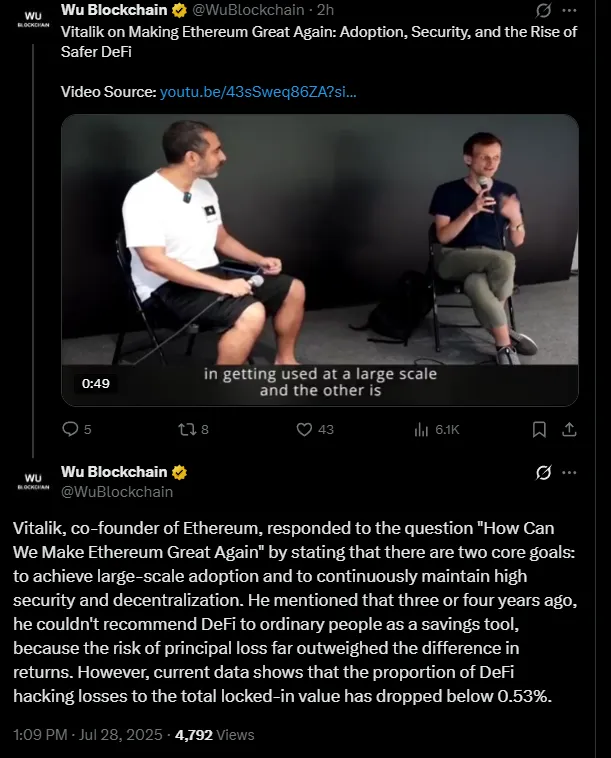Open the @WuBlockchain handle under second tweet name
611x758 pixels.
(117, 491)
